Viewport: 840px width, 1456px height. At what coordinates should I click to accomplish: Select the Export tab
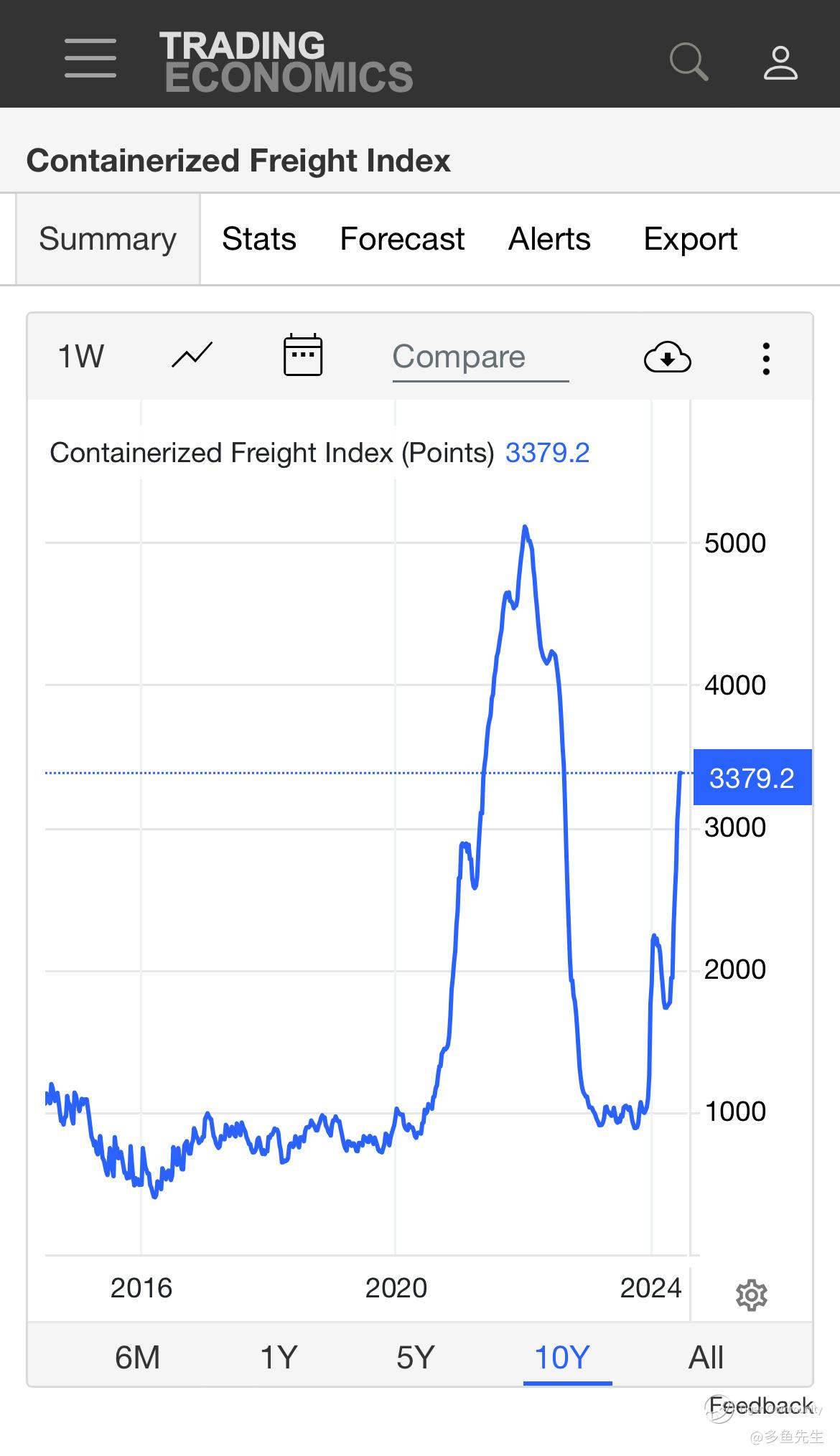(690, 239)
